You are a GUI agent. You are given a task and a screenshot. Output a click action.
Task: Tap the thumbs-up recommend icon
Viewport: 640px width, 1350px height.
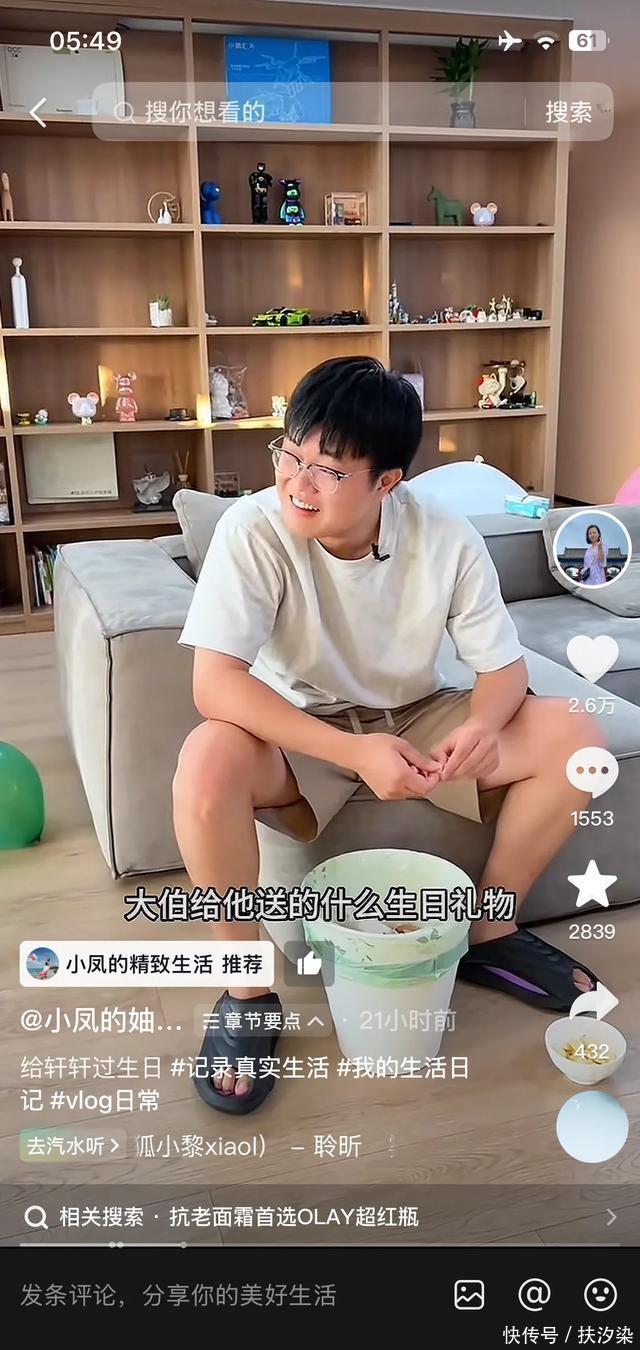(309, 963)
